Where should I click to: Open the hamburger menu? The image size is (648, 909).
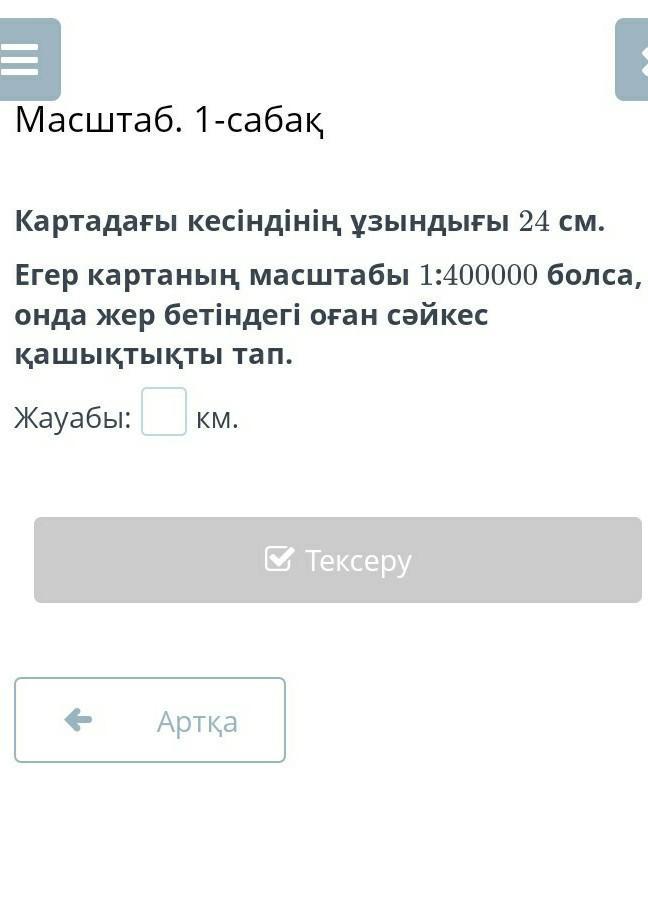coord(29,59)
